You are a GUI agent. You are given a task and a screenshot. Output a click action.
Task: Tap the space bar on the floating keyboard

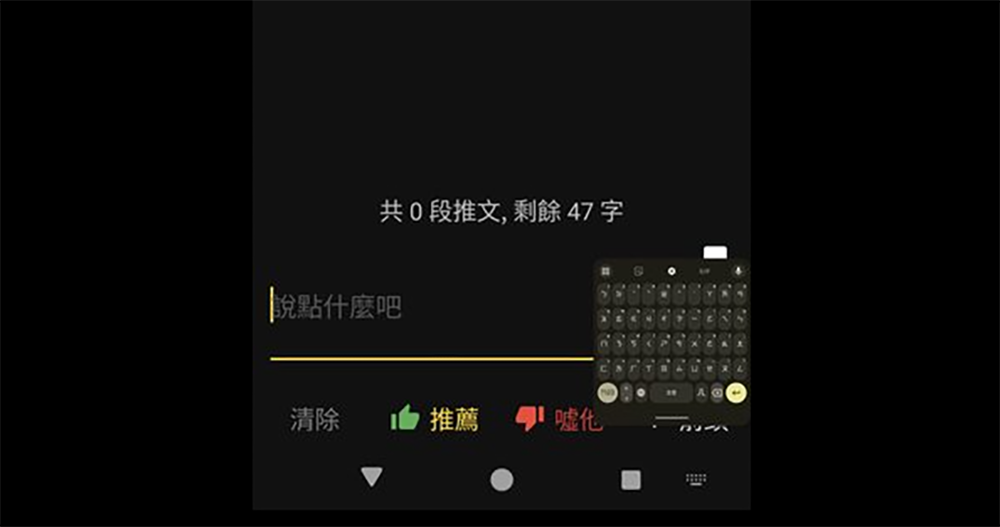click(672, 392)
